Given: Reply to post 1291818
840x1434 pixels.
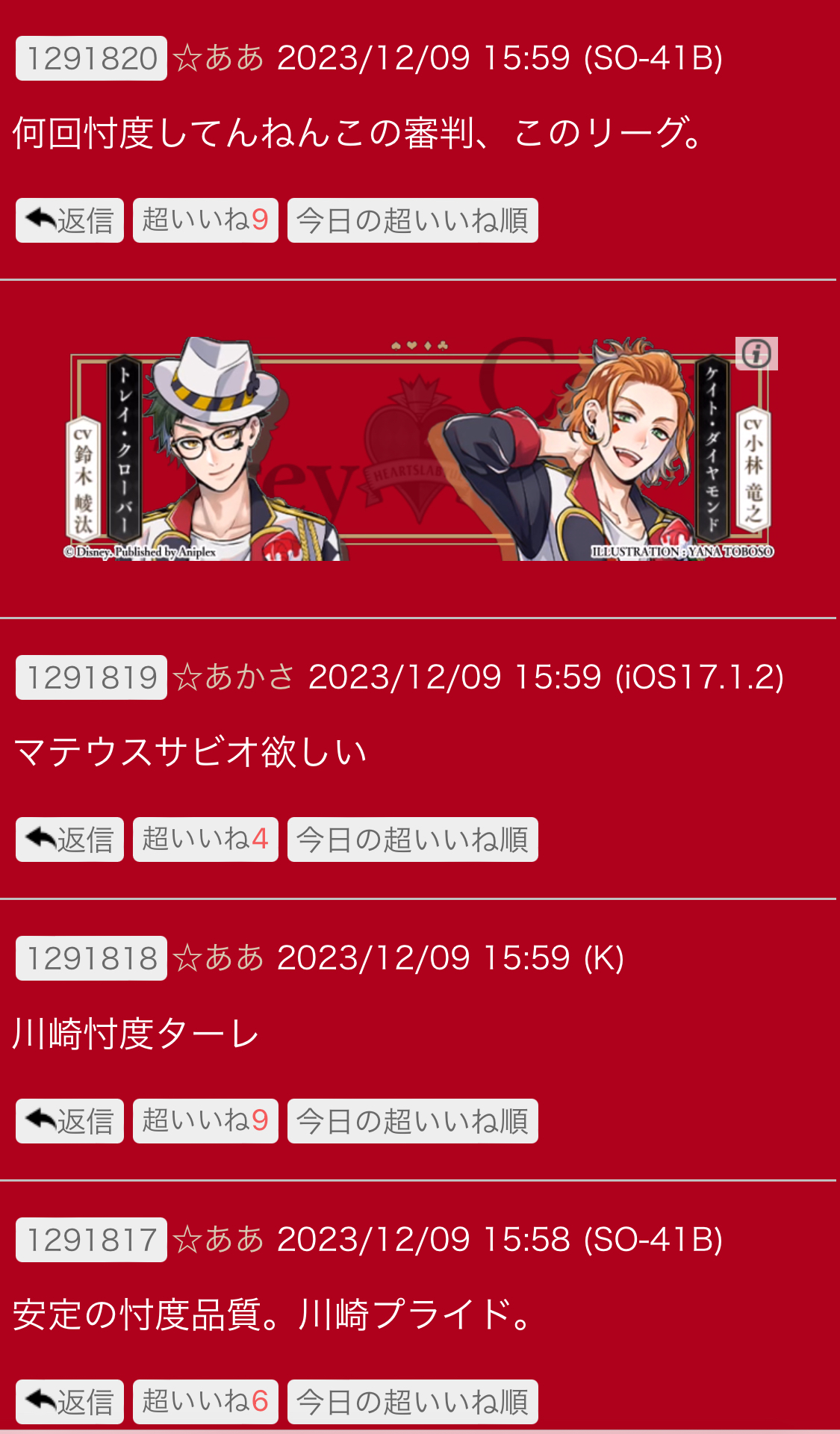Looking at the screenshot, I should click(69, 1121).
